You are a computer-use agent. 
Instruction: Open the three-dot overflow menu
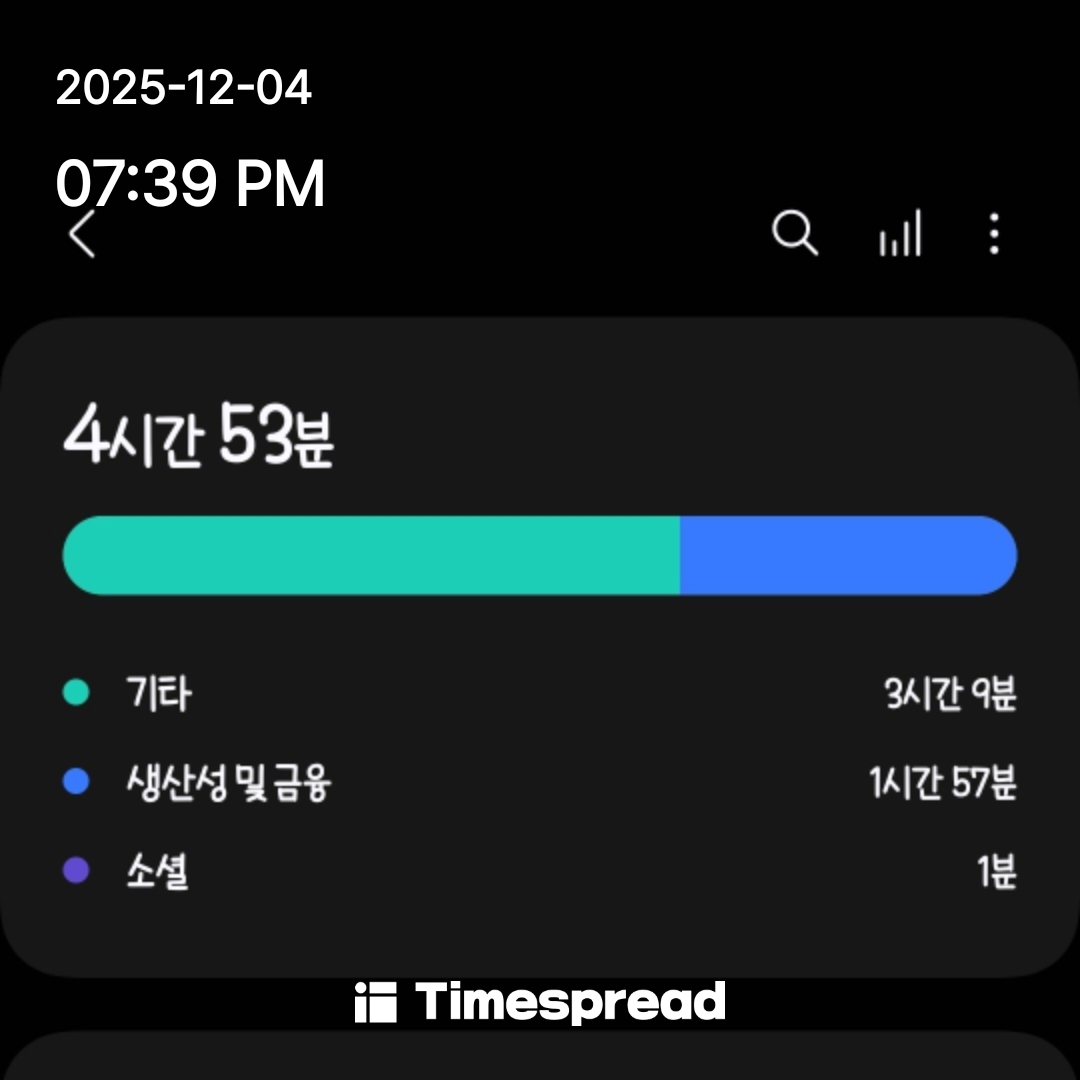pyautogui.click(x=993, y=235)
